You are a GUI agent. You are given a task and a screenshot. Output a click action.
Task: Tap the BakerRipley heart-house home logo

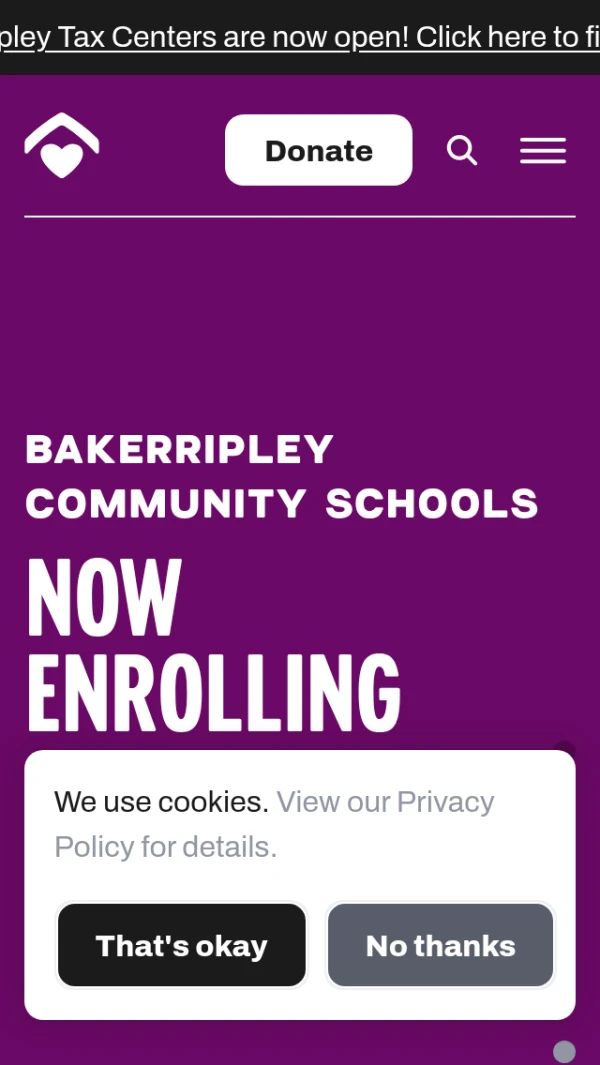click(62, 146)
